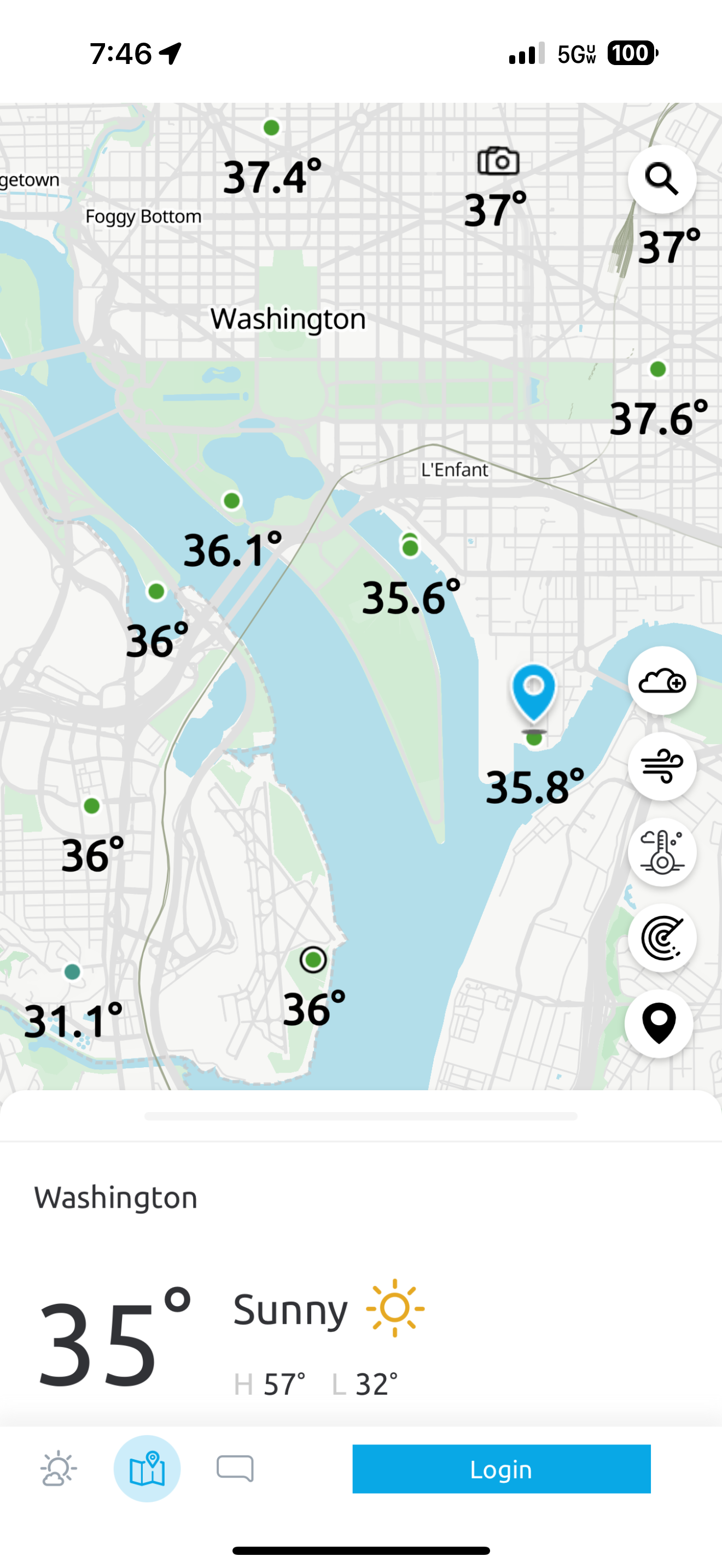Image resolution: width=722 pixels, height=1568 pixels.
Task: Switch to the weather forecast tab
Action: pos(59,1469)
